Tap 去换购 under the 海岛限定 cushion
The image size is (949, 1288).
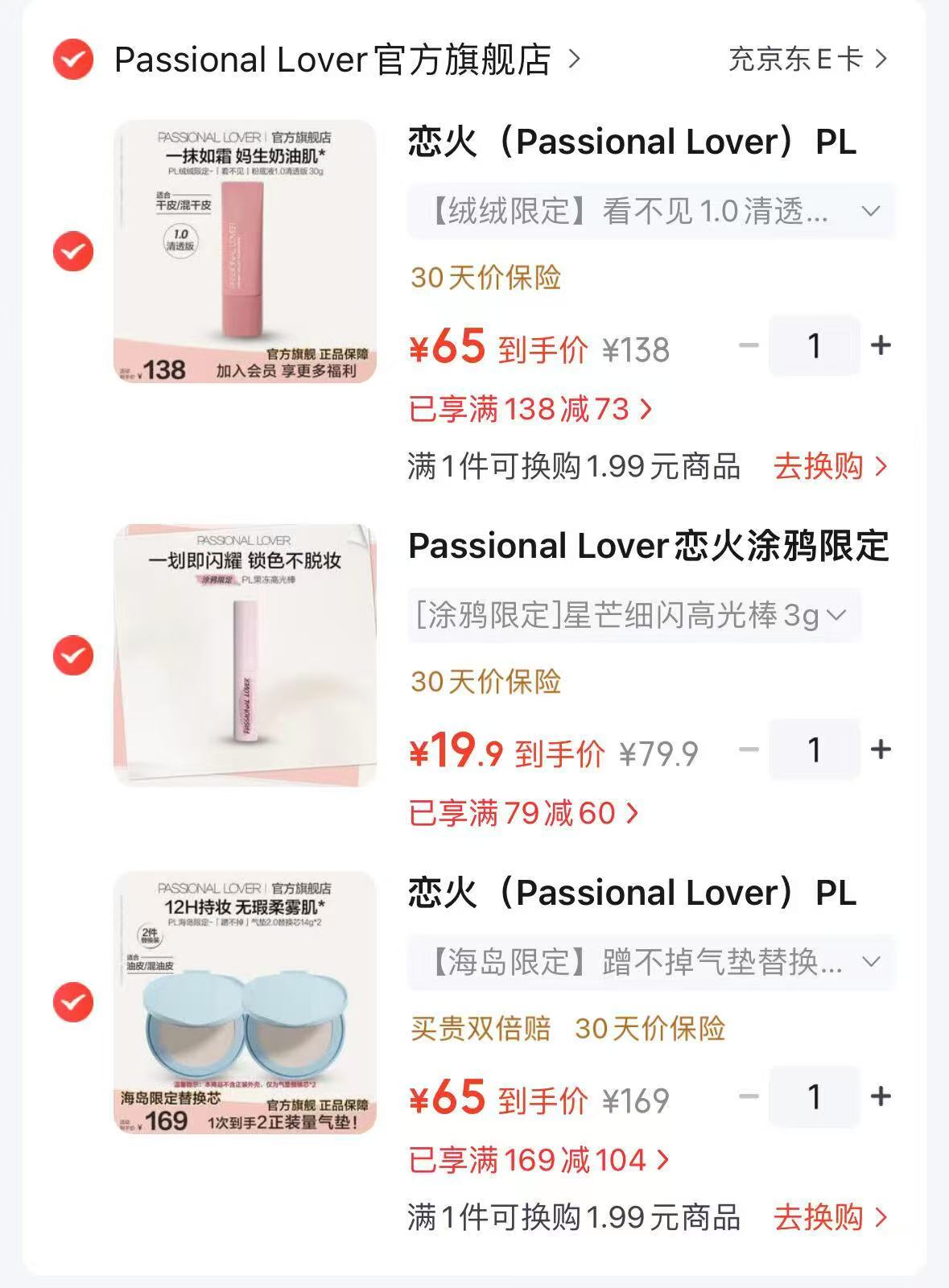[x=831, y=1217]
